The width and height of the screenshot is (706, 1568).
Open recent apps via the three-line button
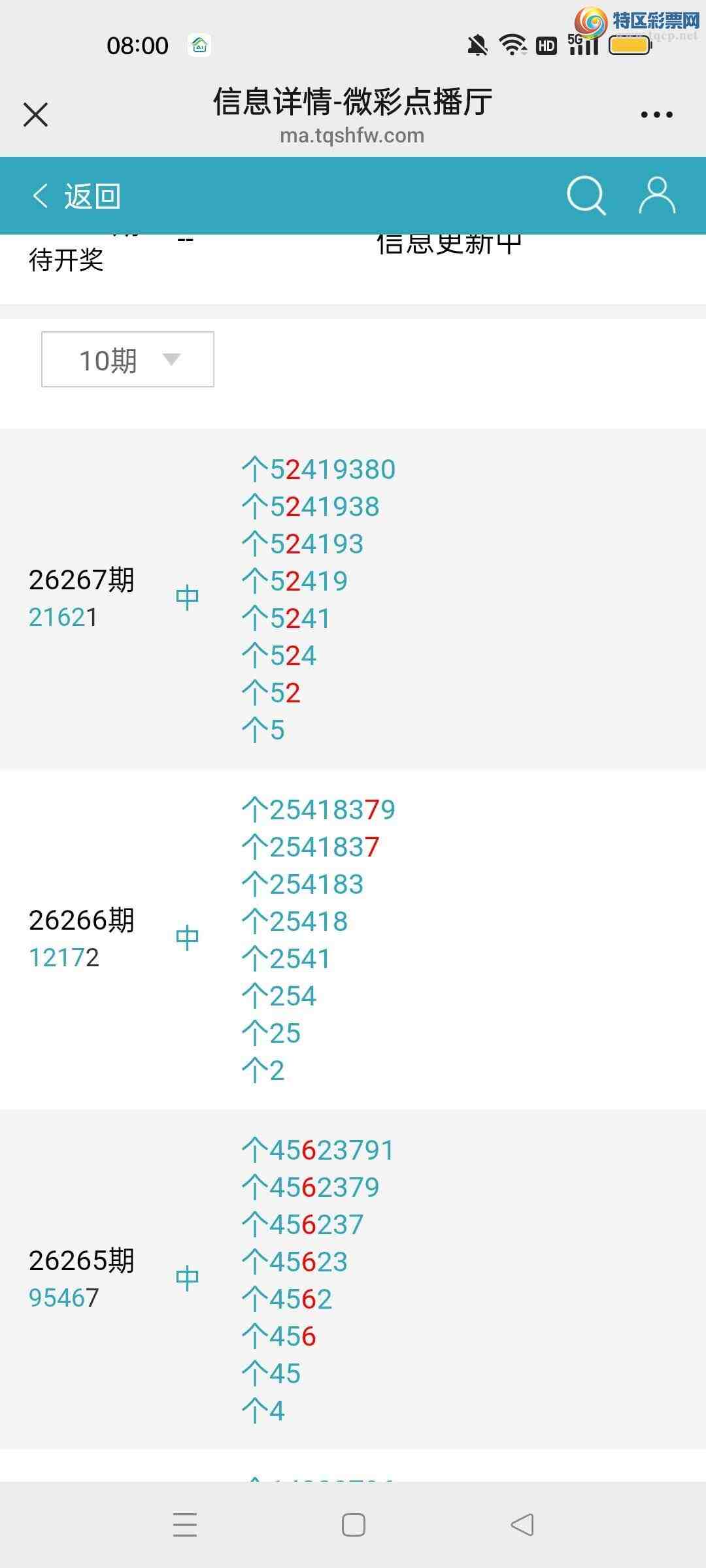pos(185,1525)
